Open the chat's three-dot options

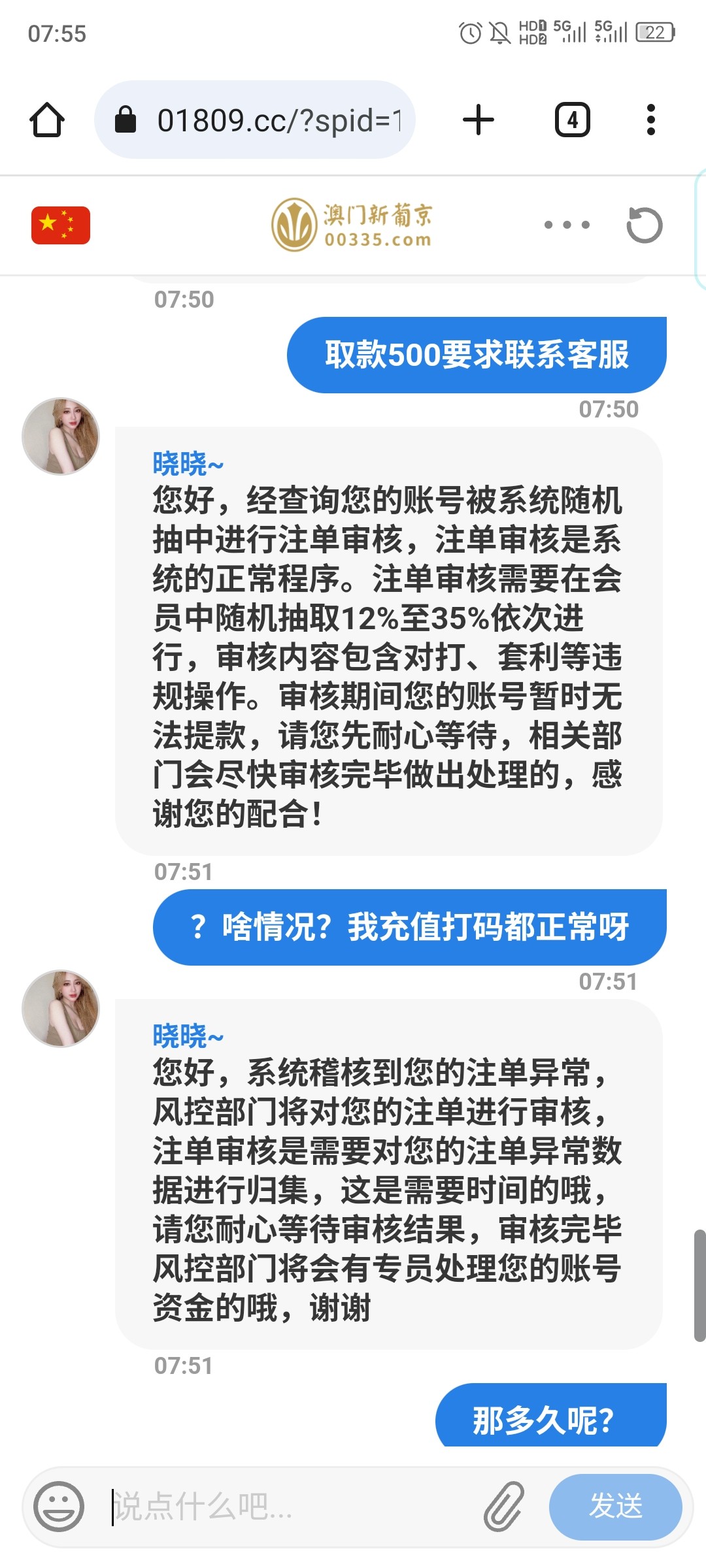click(x=567, y=225)
